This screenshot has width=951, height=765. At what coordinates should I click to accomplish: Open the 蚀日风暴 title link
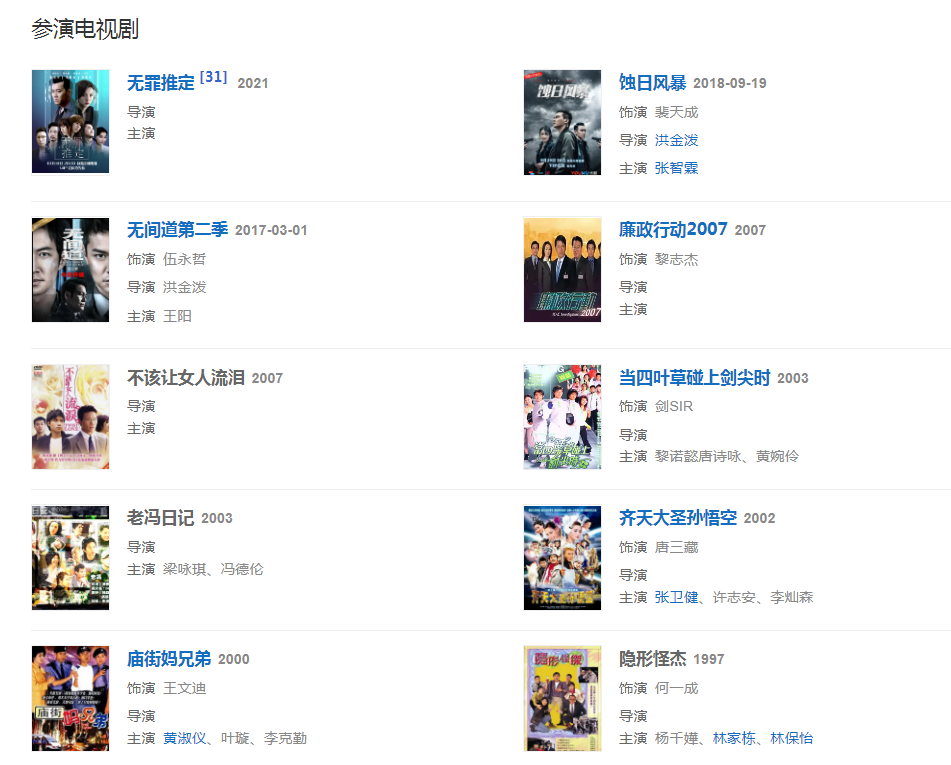[652, 83]
